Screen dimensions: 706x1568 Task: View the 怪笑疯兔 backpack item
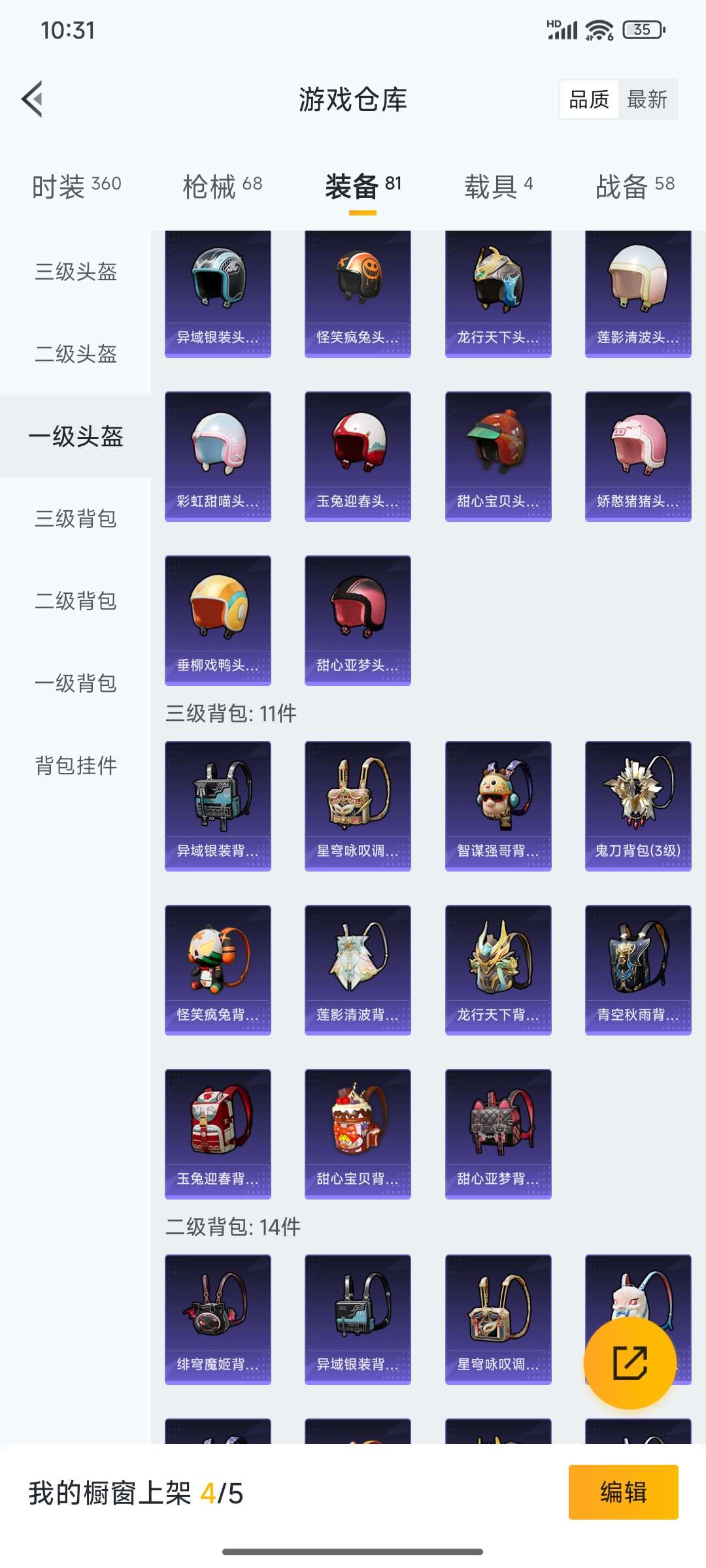tap(218, 970)
